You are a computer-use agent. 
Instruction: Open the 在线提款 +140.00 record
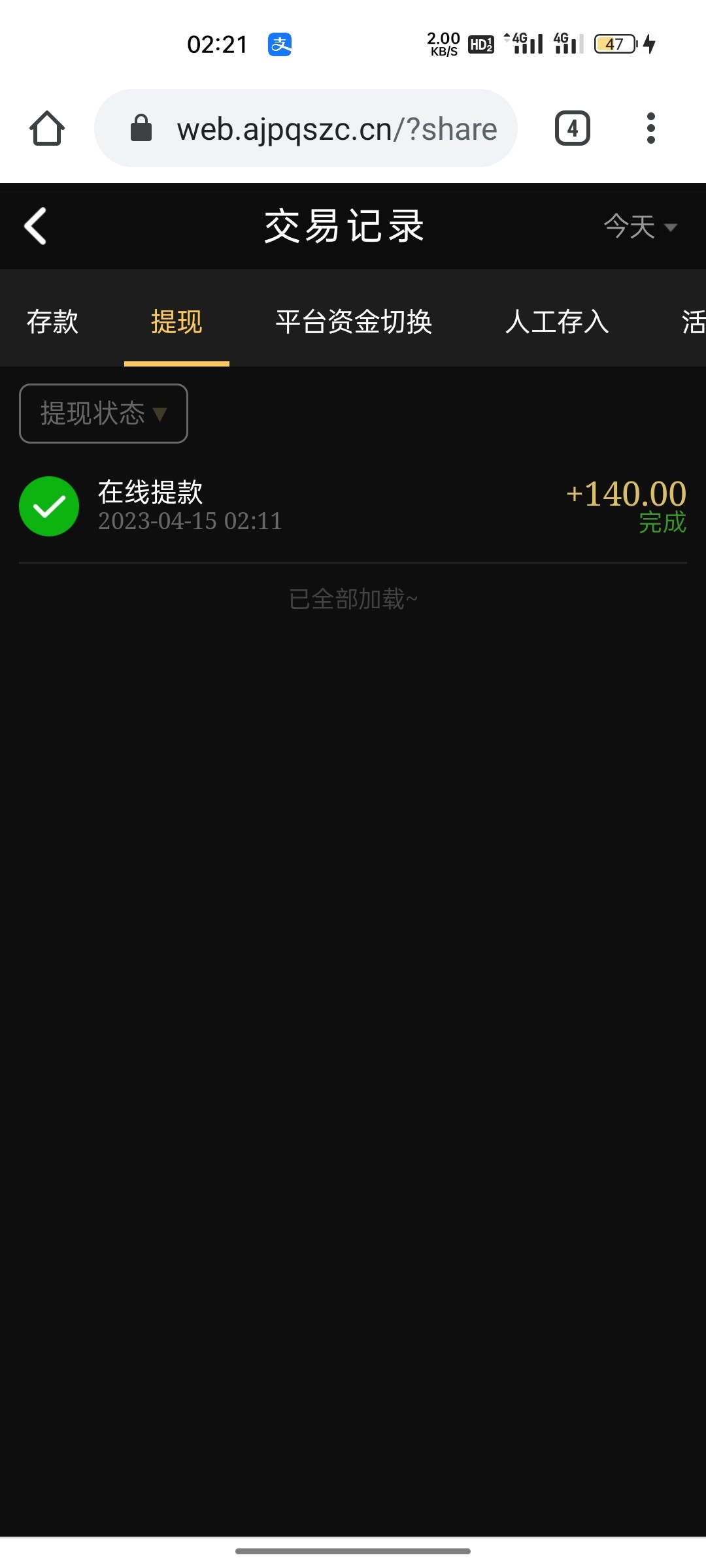pos(353,506)
